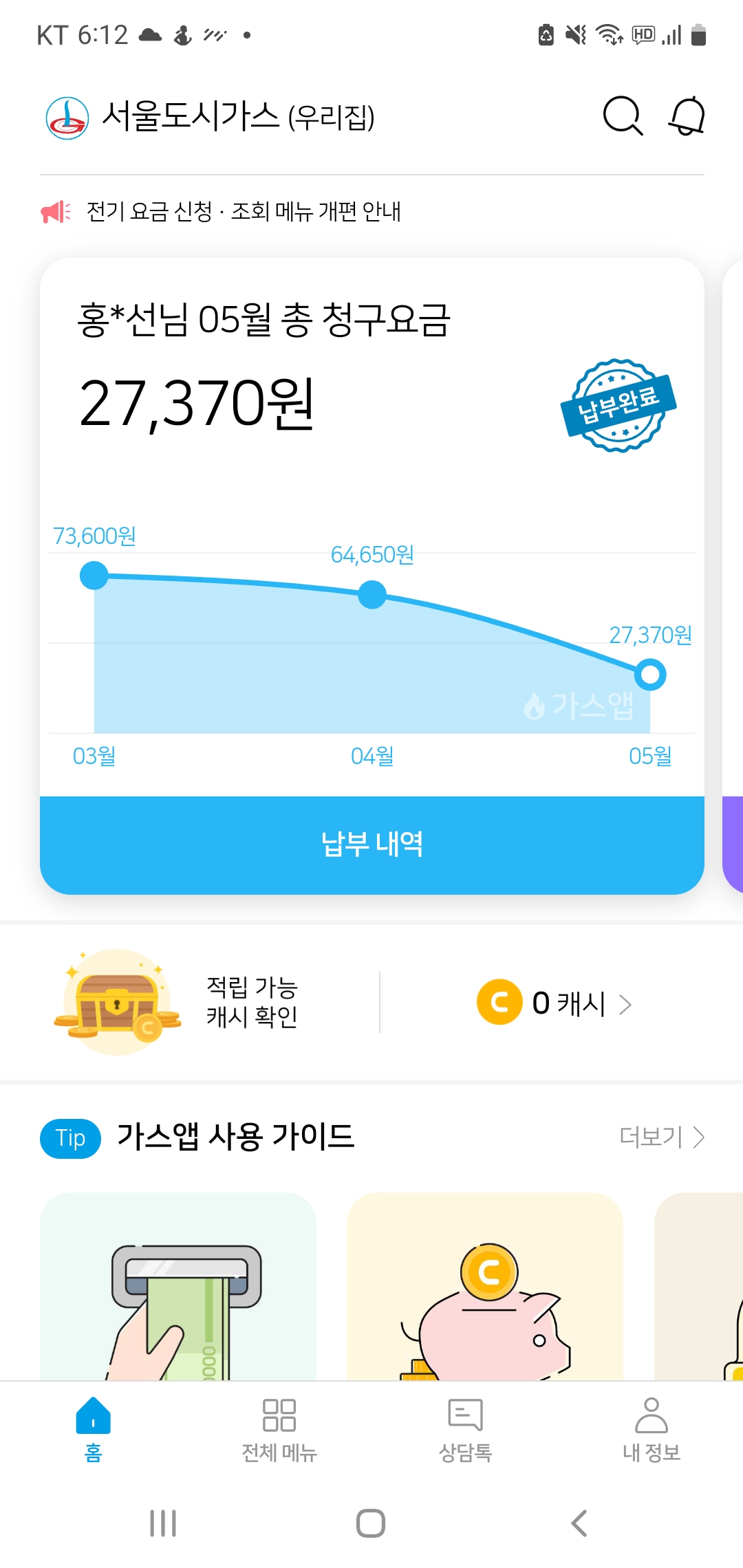Tap the 납부 내역 button
743x1568 pixels.
click(371, 845)
